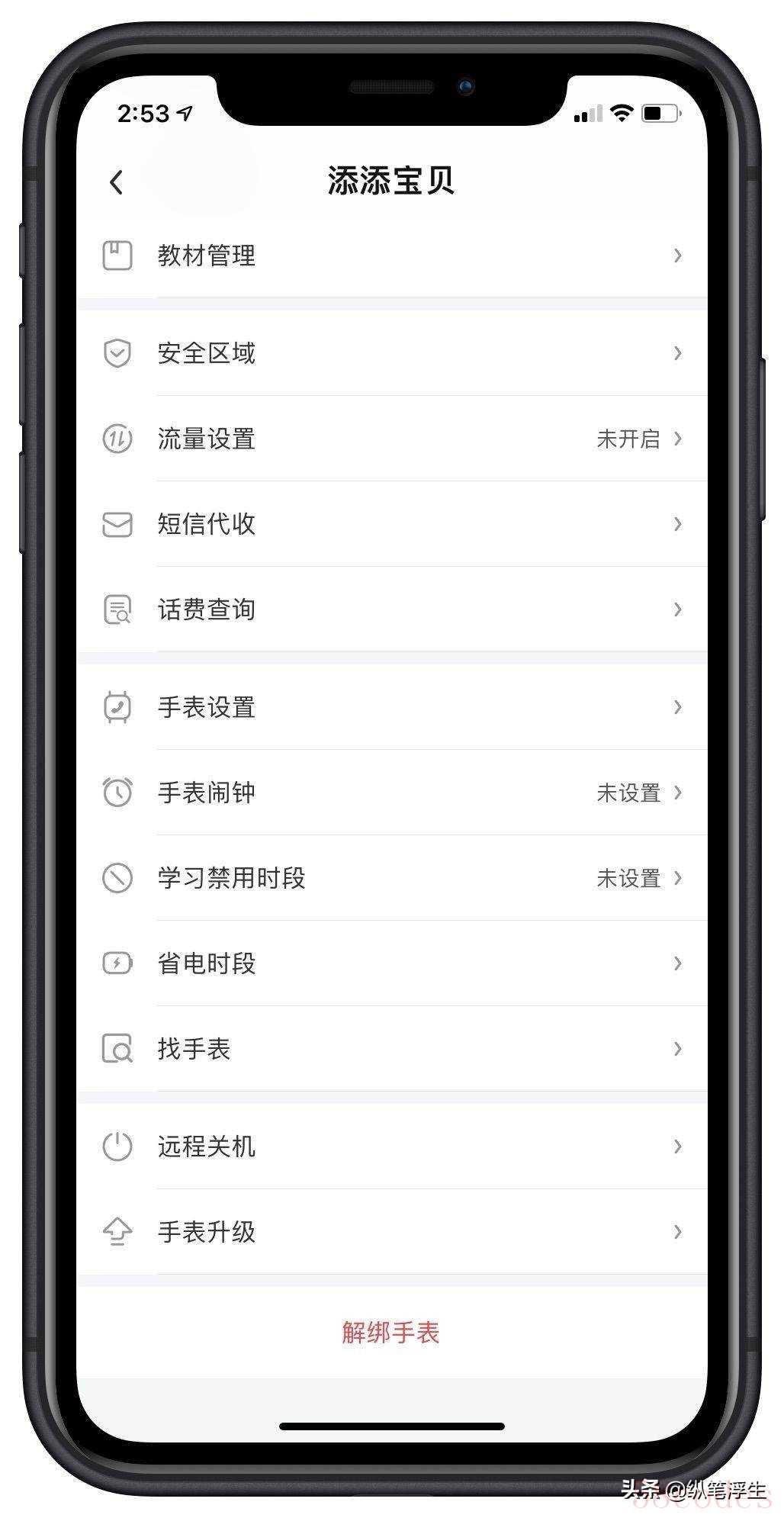Screen dimensions: 784x1518
Task: Open 安全区域 row
Action: (391, 353)
